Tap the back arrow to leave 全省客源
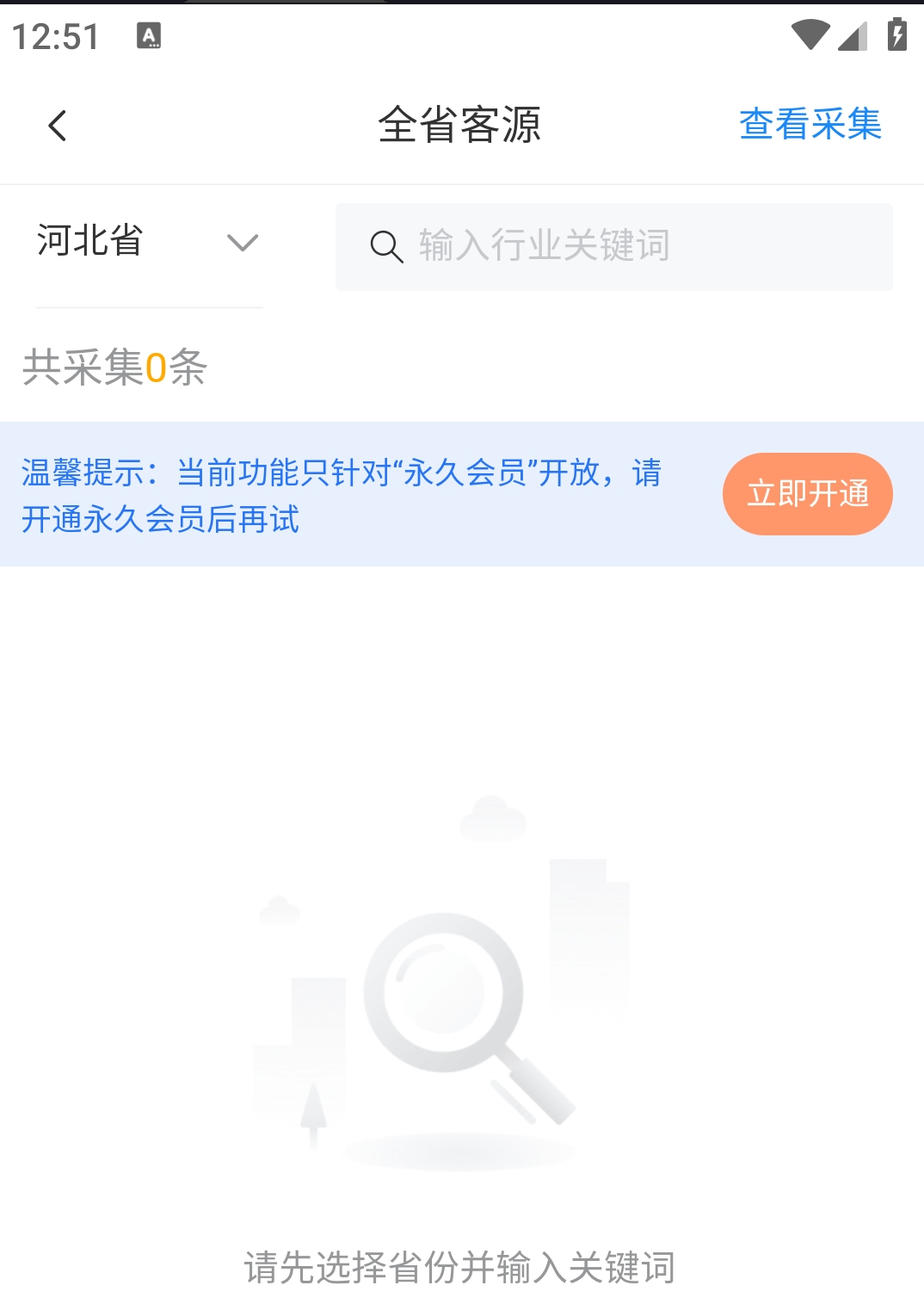 pos(58,126)
